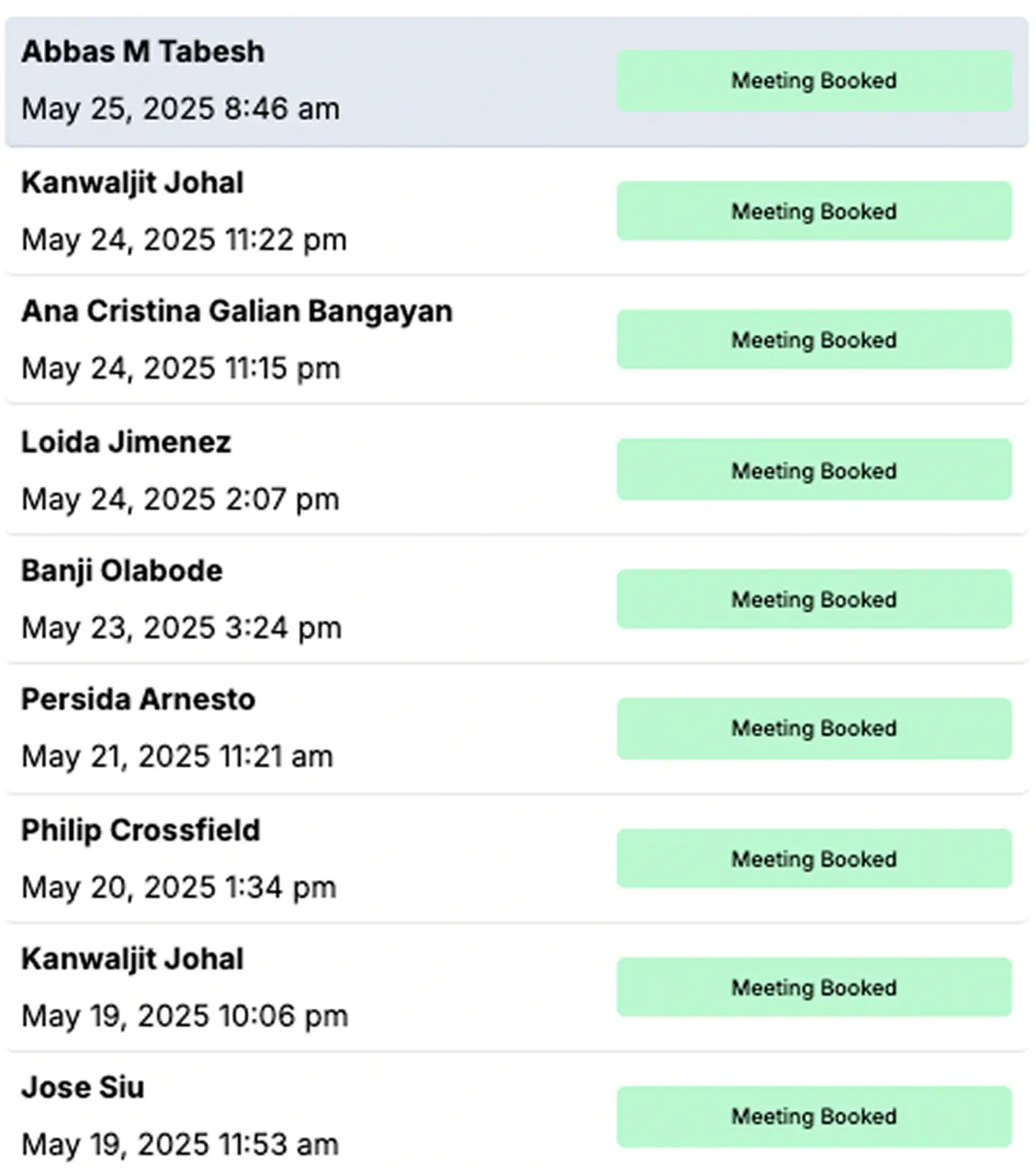
Task: Open Kanwaljit Johal row from May 19
Action: click(132, 959)
